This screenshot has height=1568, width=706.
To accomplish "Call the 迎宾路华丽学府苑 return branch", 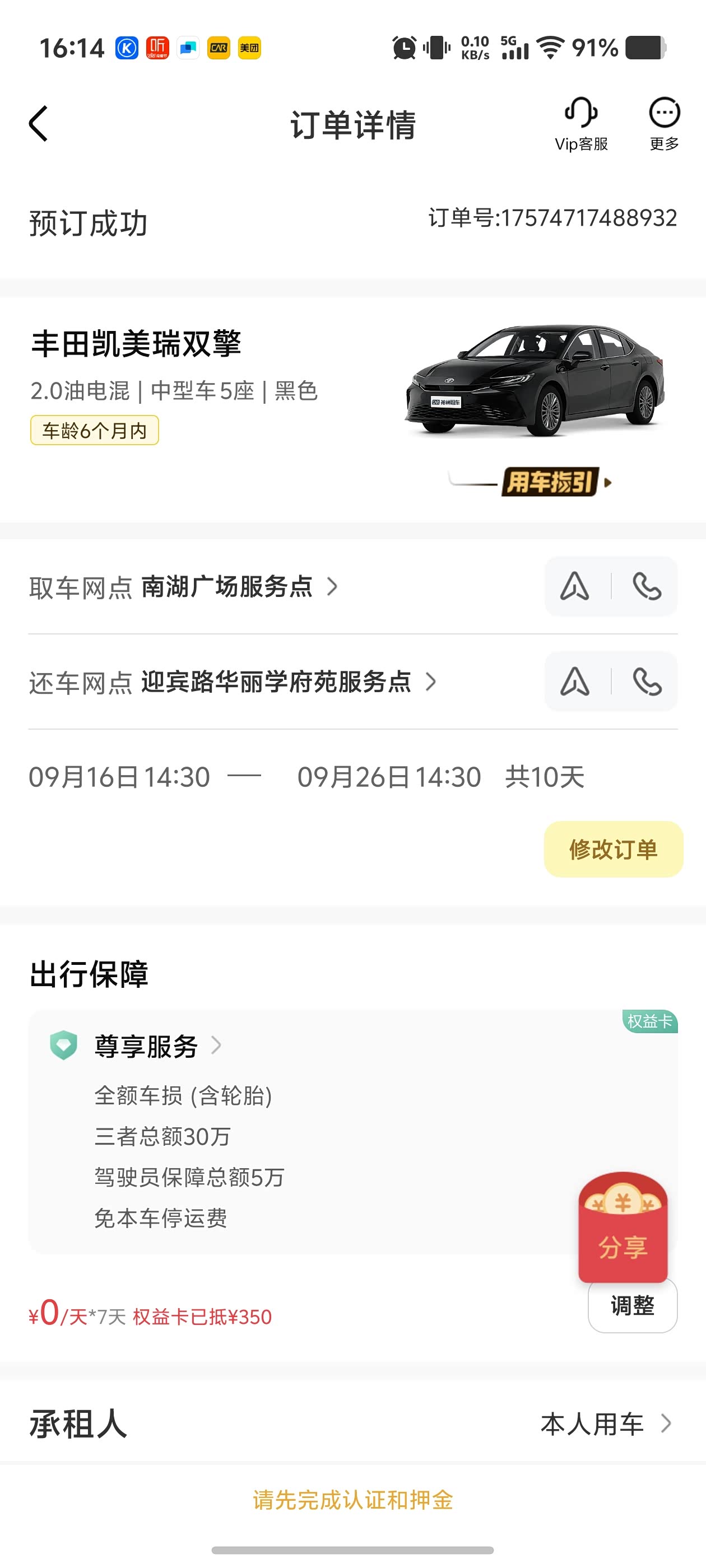I will pos(646,682).
